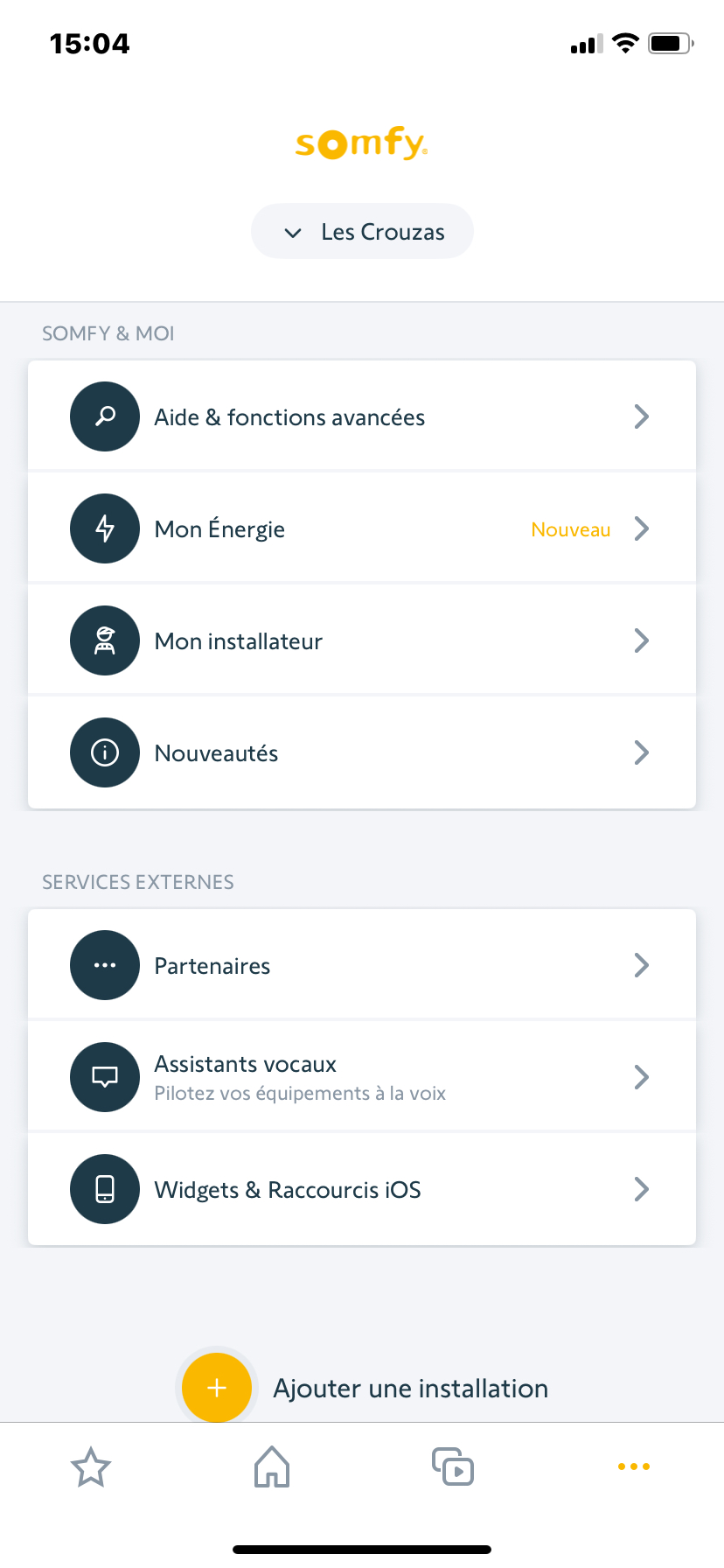
Task: Select the three-dots more tab
Action: pos(634,1466)
